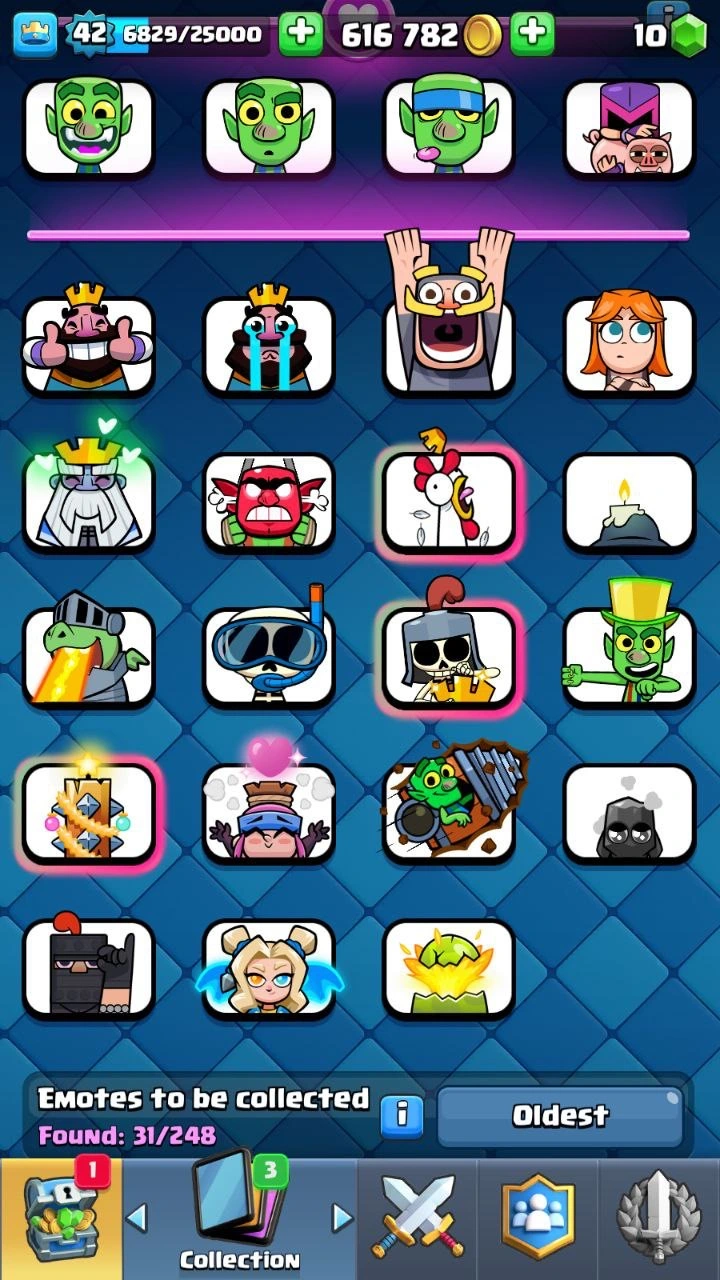Switch to the Collection tab

click(x=240, y=1219)
